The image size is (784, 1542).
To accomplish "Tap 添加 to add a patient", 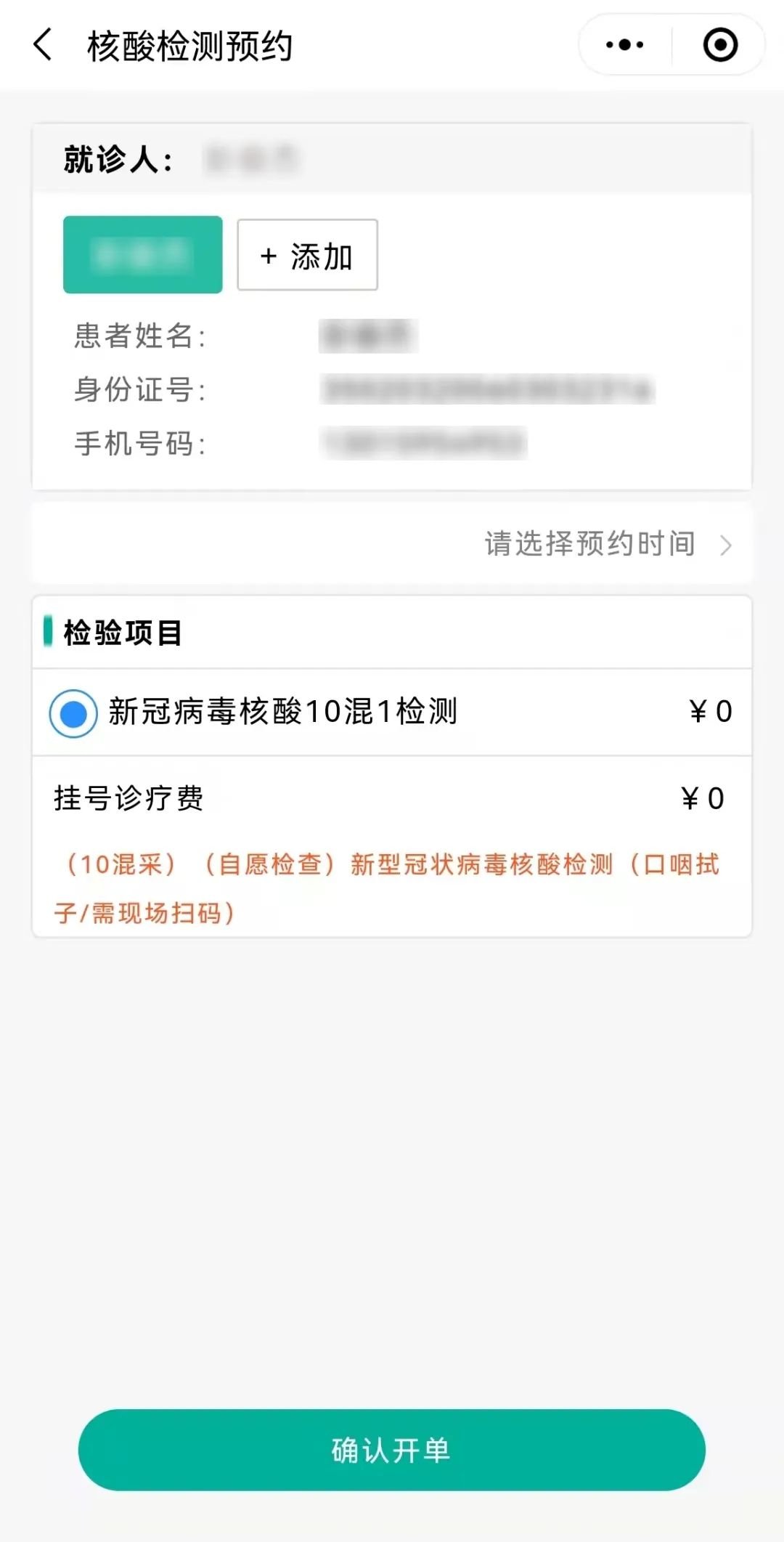I will 307,255.
